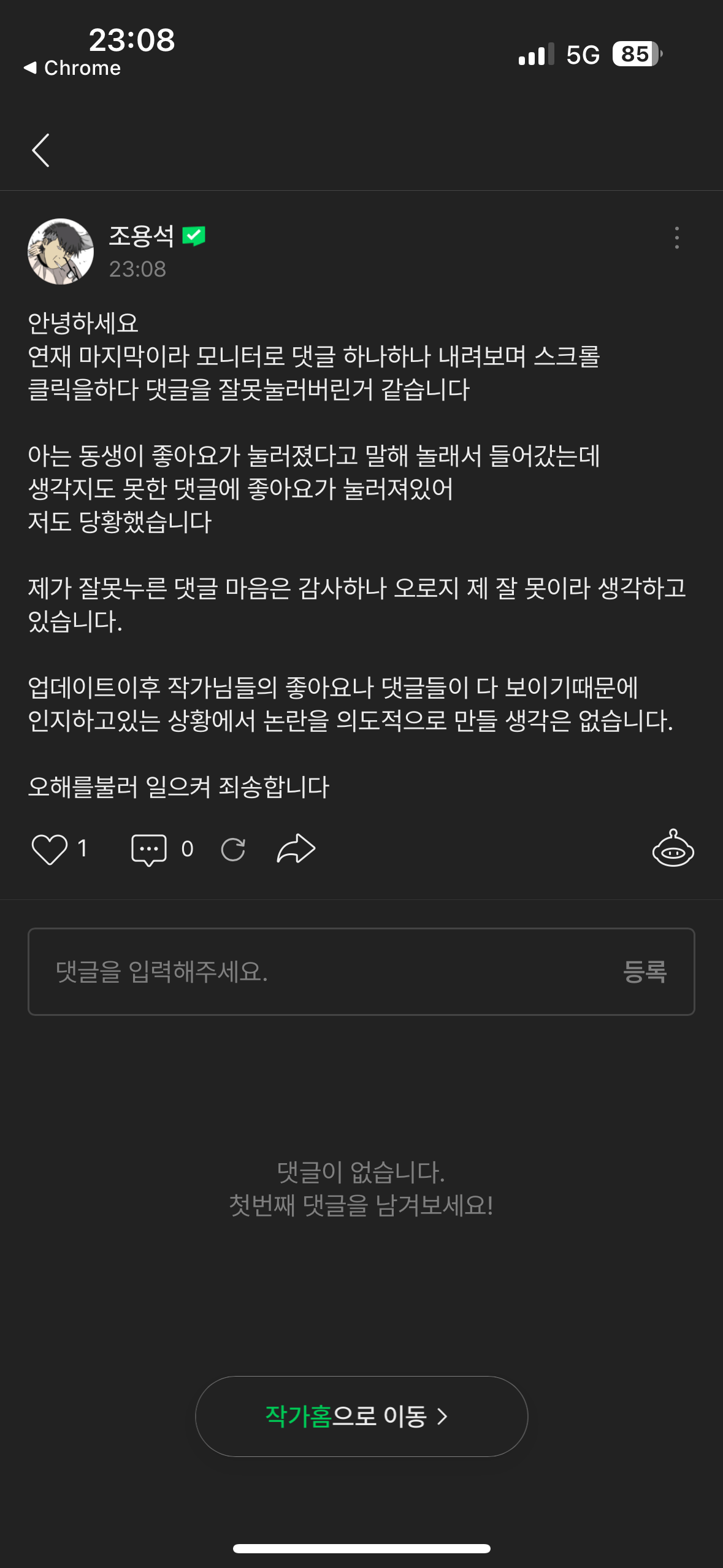Open comments using the speech bubble icon

click(x=149, y=850)
